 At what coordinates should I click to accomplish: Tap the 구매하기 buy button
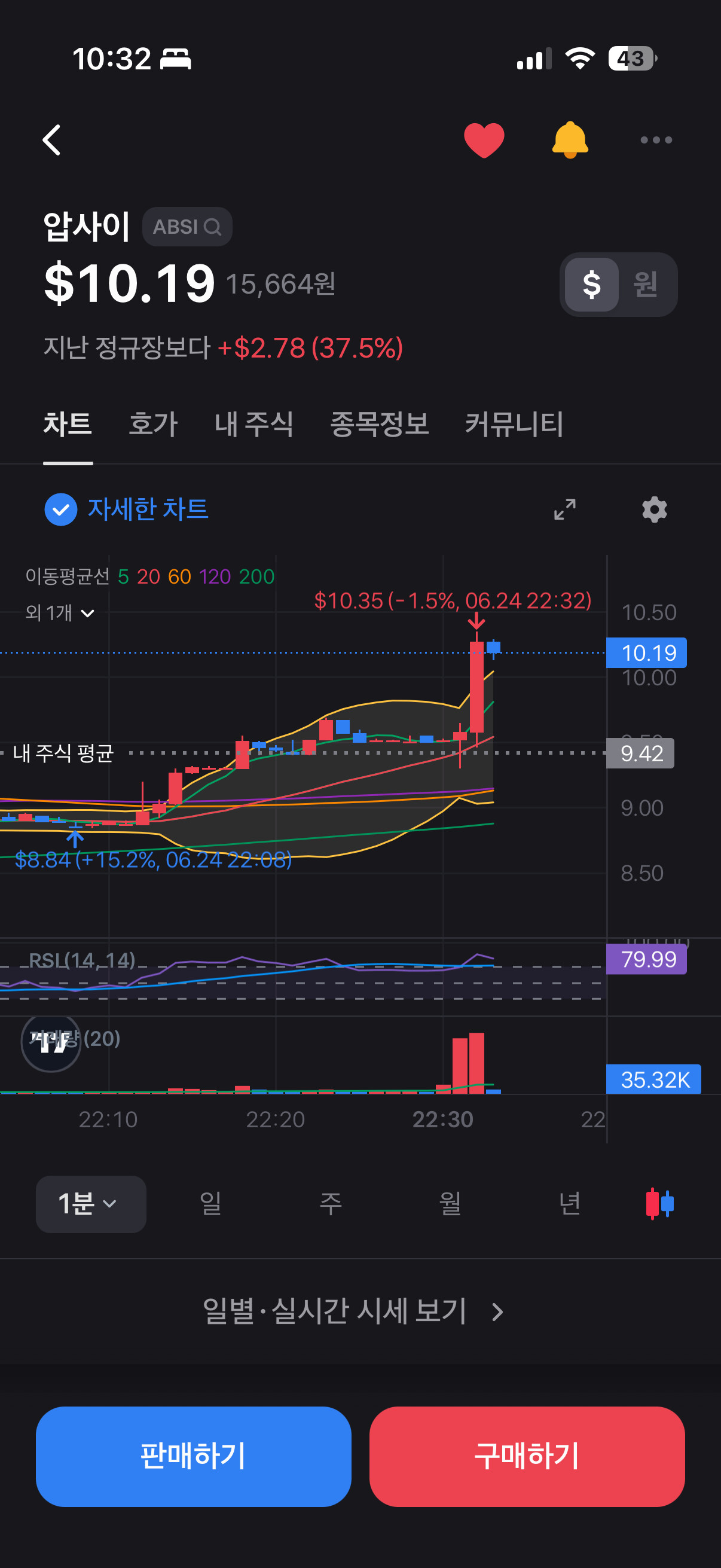coord(527,1456)
